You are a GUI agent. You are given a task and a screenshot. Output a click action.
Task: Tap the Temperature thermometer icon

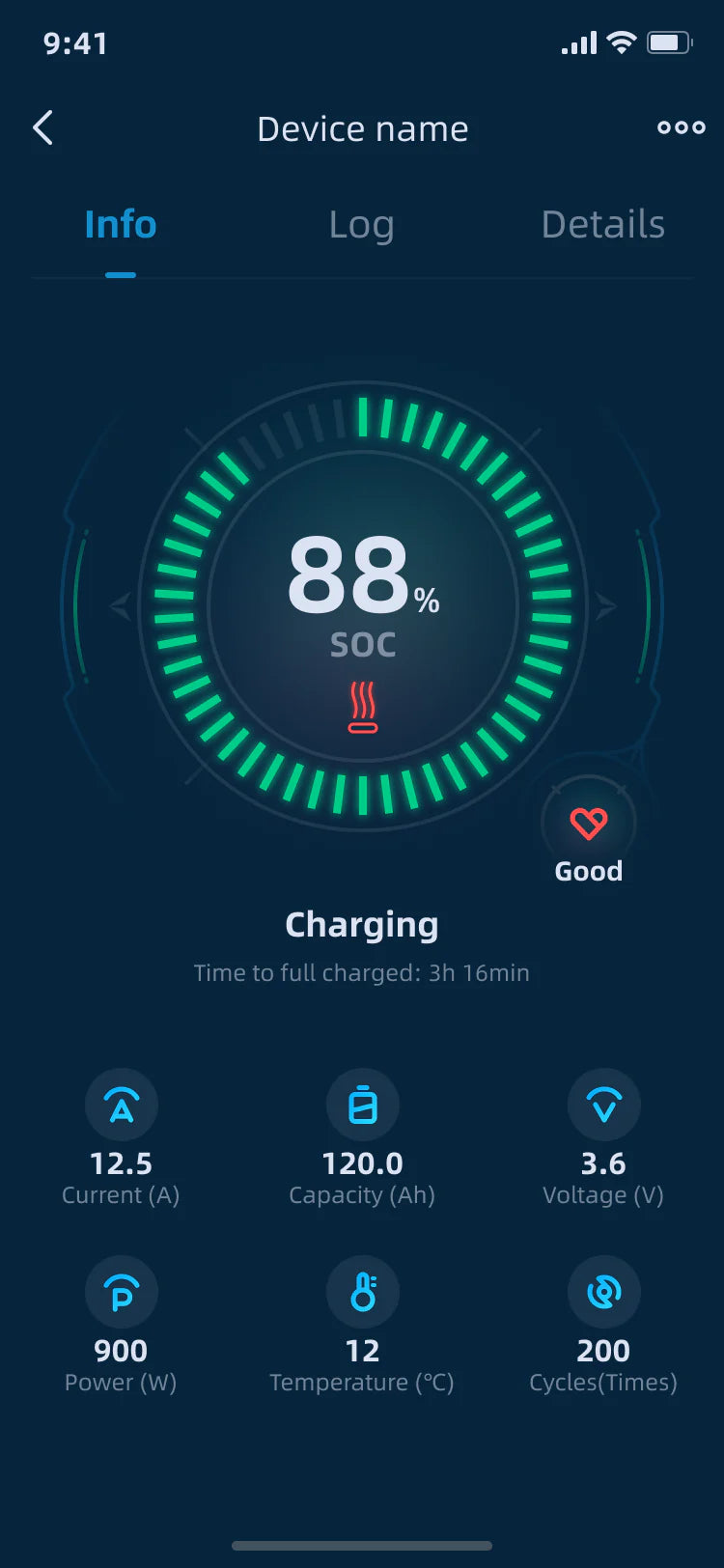tap(362, 1291)
